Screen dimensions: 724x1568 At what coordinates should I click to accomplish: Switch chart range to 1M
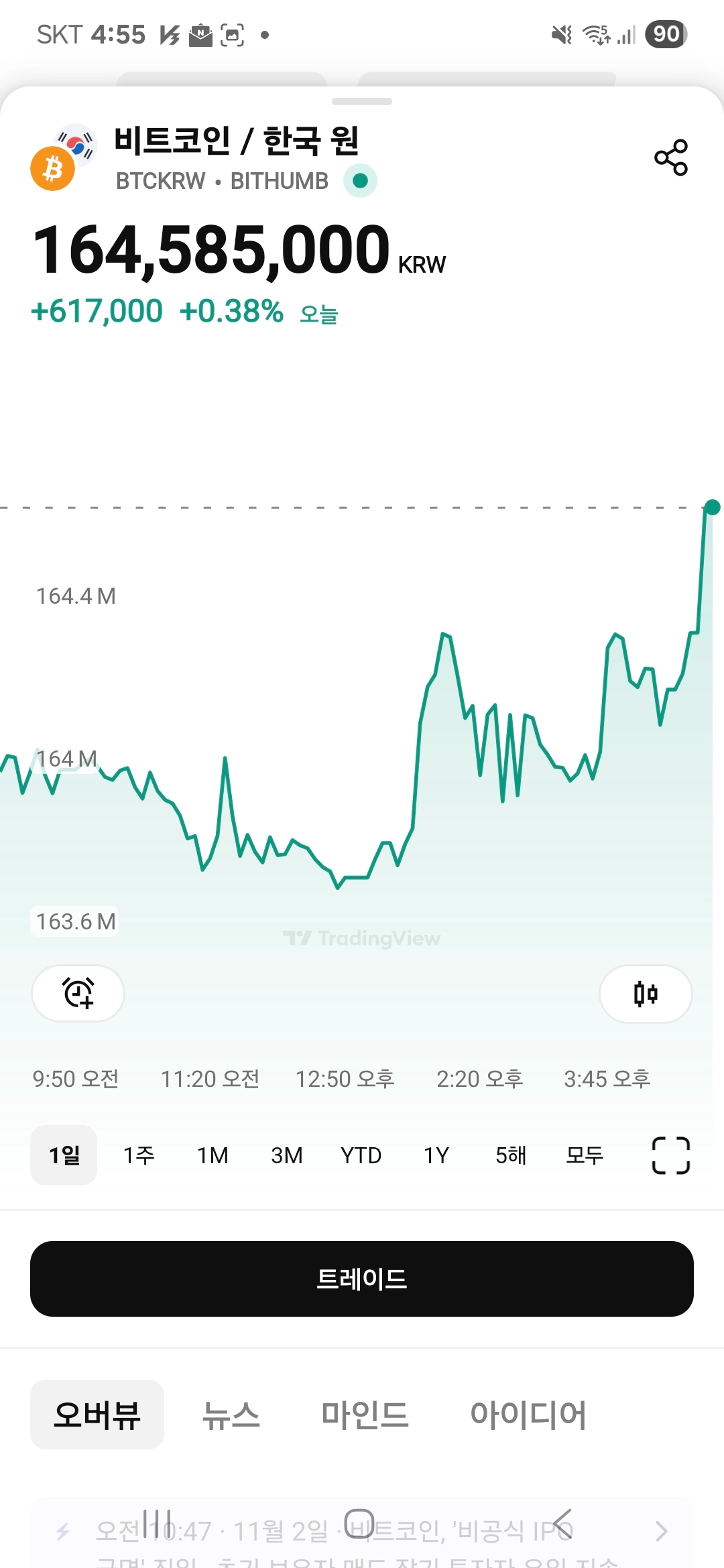click(x=213, y=1155)
